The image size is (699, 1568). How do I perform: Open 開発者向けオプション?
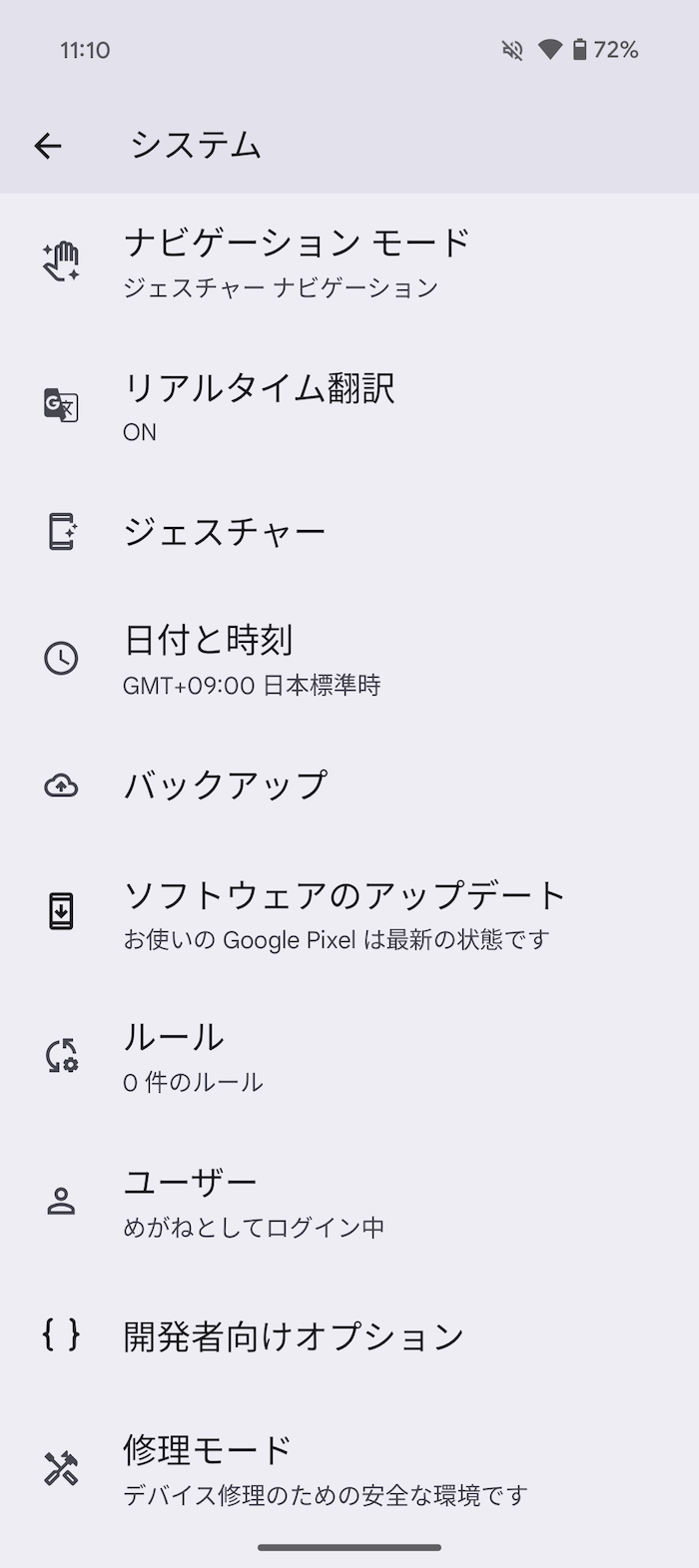point(349,1335)
